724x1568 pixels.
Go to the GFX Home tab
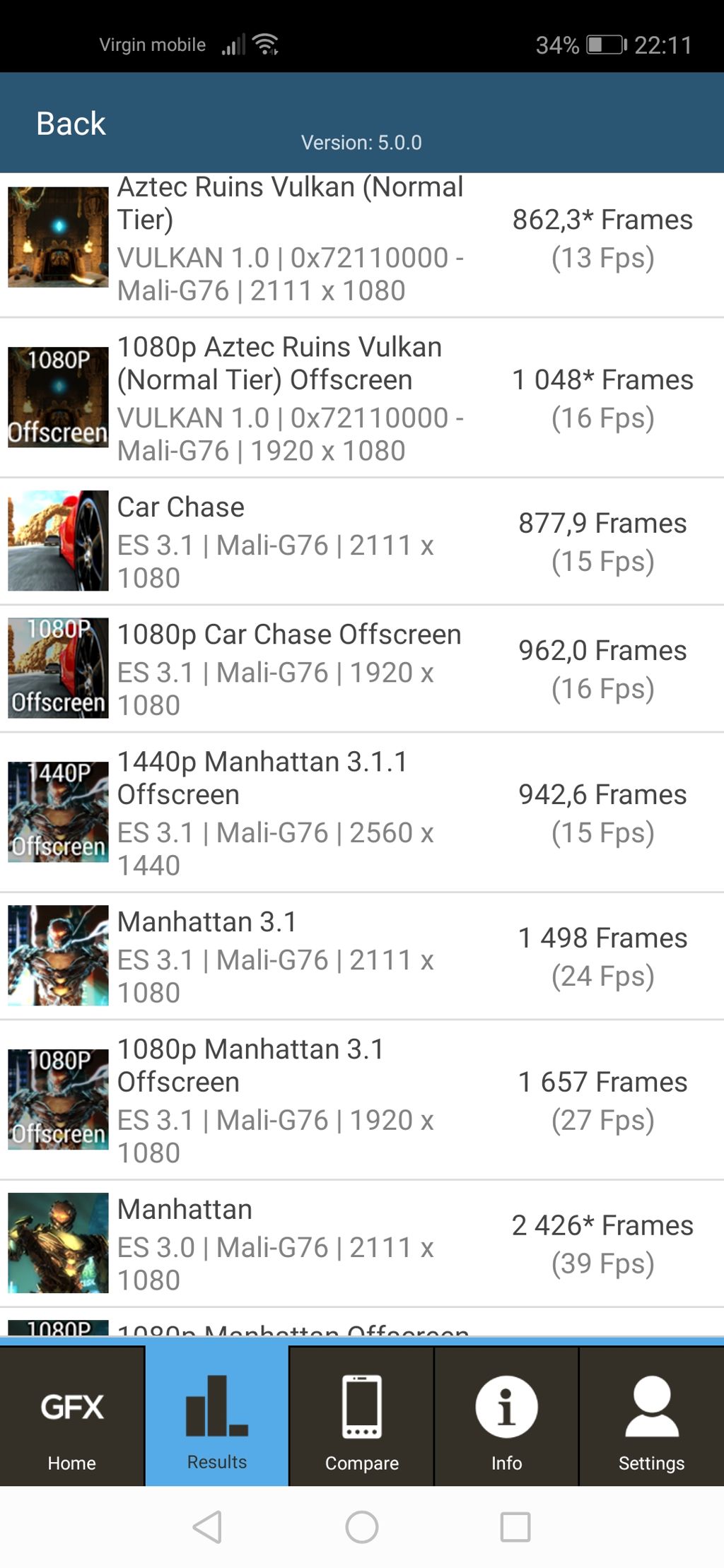click(72, 1415)
